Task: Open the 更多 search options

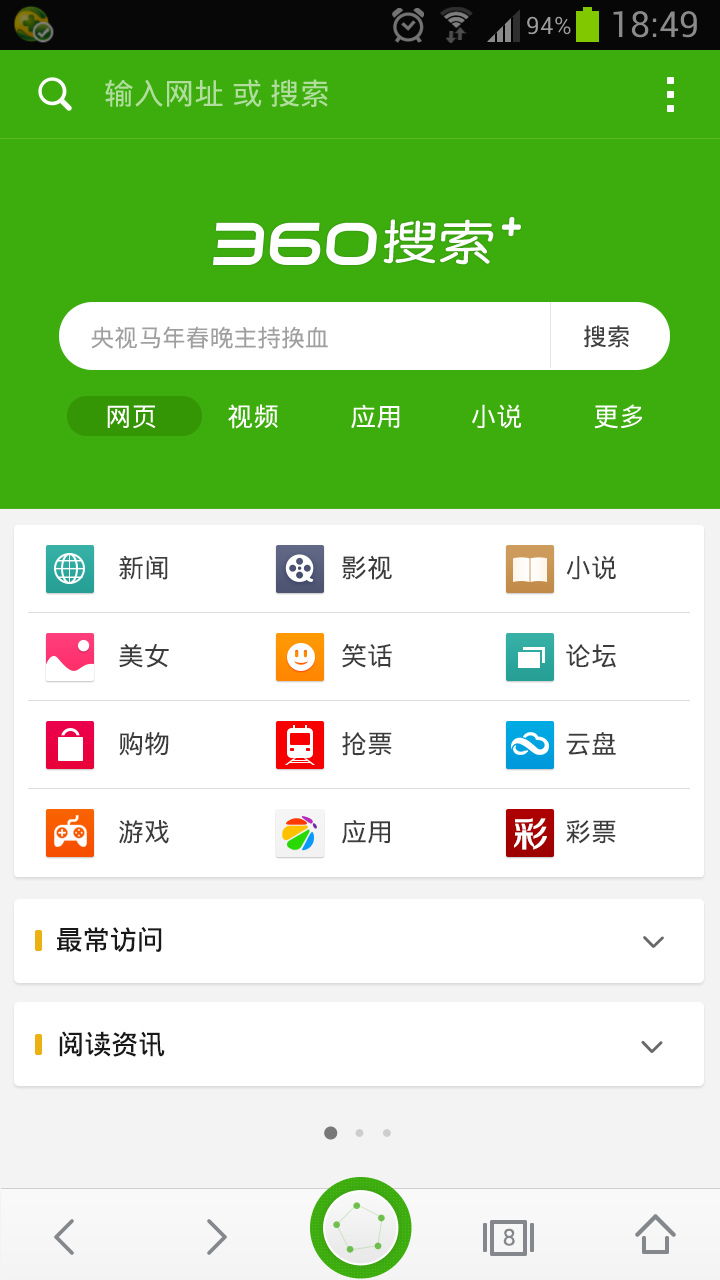Action: pos(619,416)
